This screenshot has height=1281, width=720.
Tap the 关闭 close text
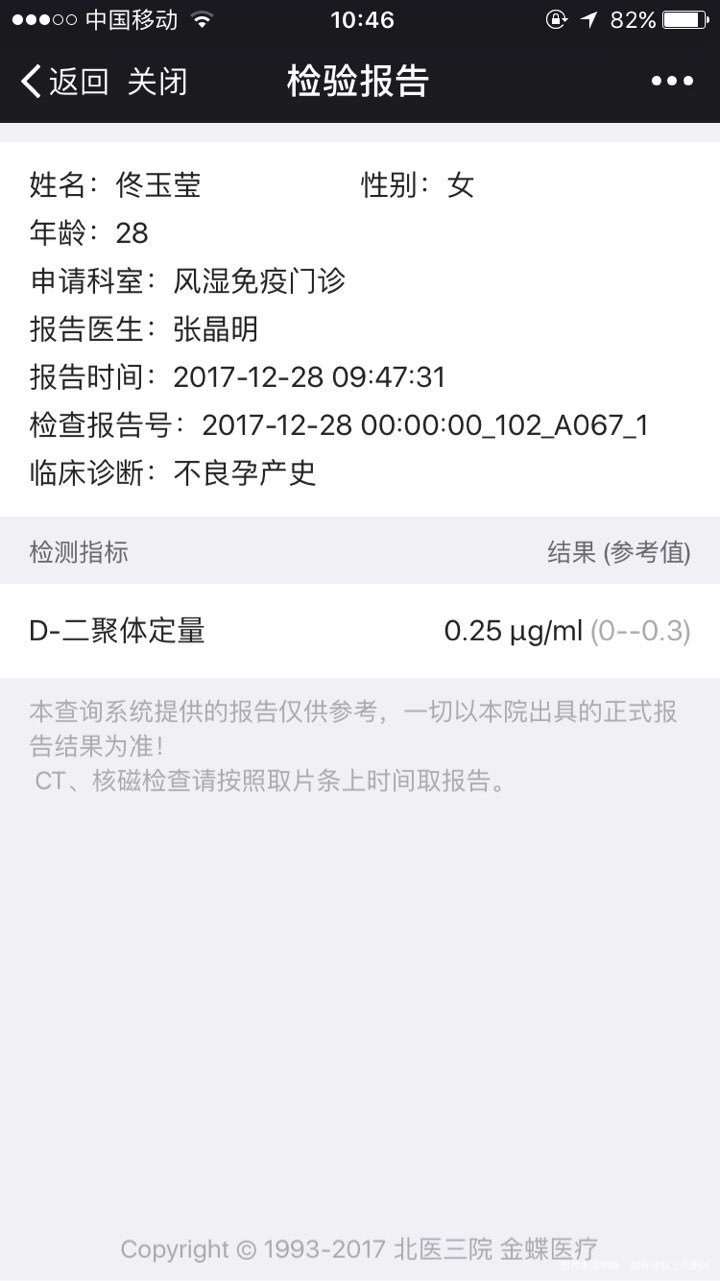160,82
